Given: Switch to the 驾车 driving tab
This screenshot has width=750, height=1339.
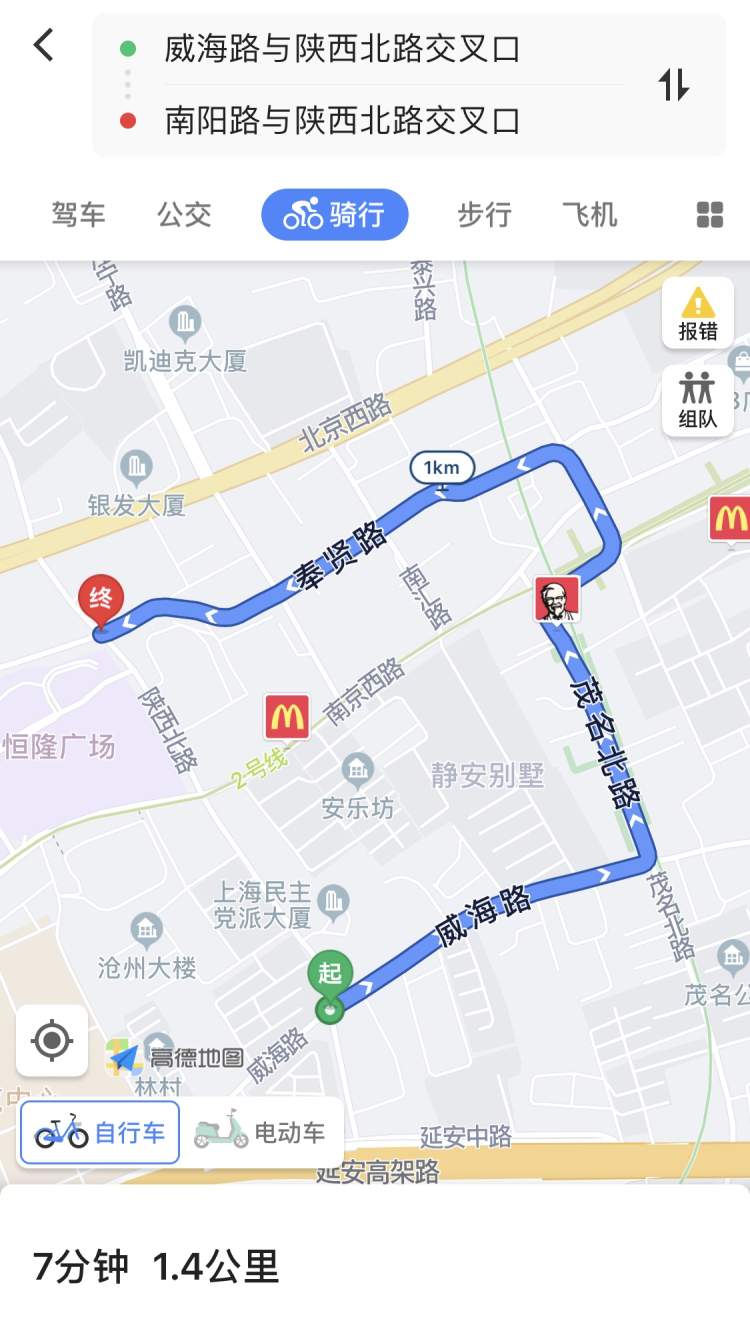Looking at the screenshot, I should point(78,215).
